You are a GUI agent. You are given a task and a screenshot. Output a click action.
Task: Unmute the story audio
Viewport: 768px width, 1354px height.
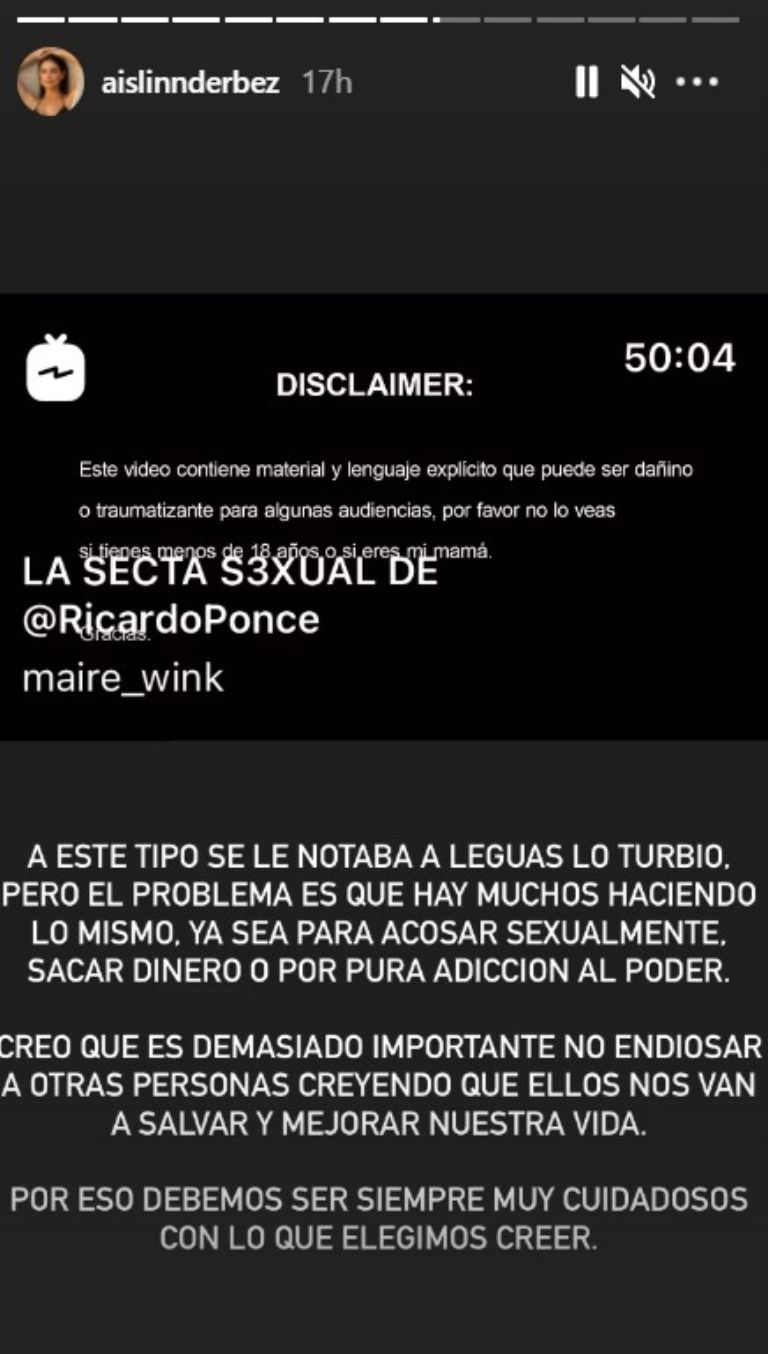click(x=637, y=82)
